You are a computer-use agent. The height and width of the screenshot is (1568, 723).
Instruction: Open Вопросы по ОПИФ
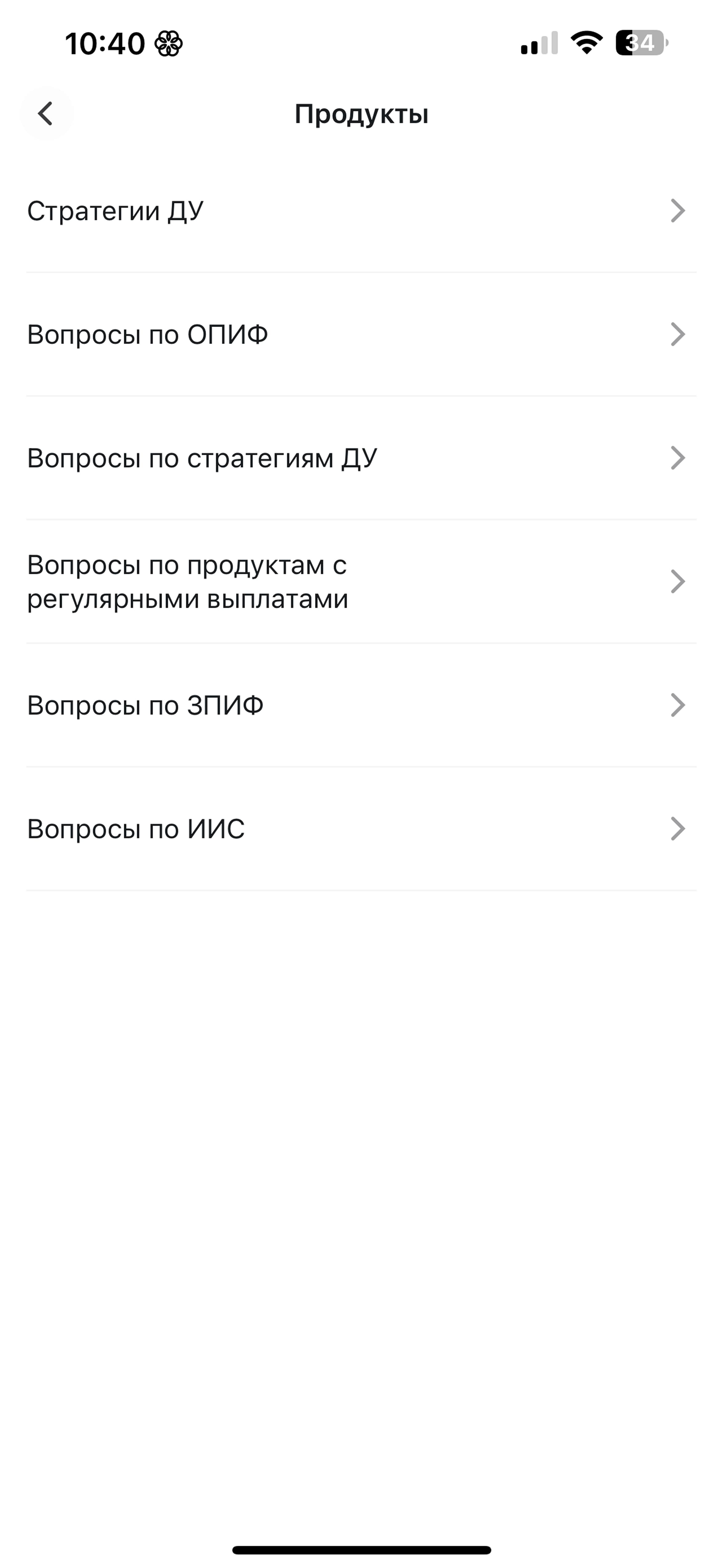point(361,335)
